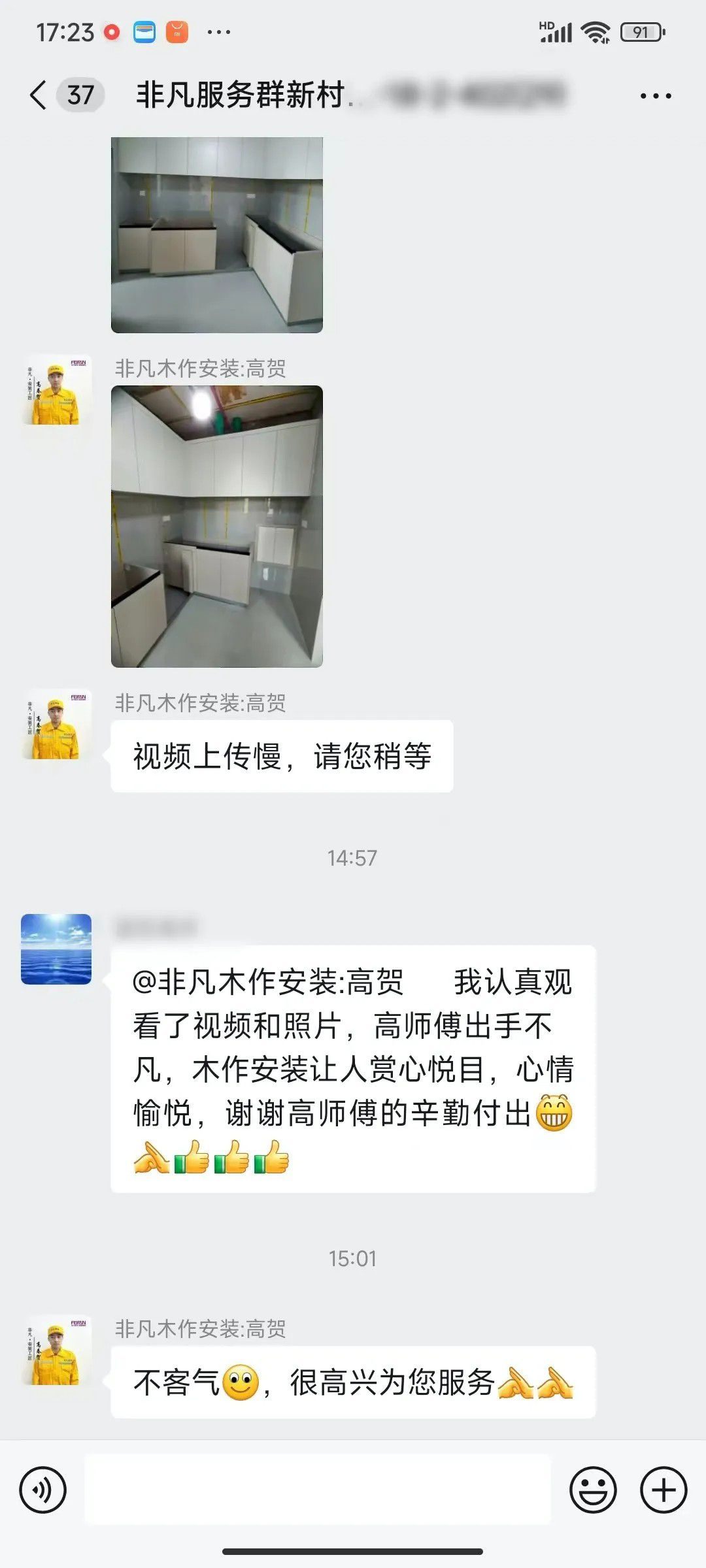Image resolution: width=706 pixels, height=1568 pixels.
Task: View avatar beside the 不客气 message
Action: [56, 1350]
